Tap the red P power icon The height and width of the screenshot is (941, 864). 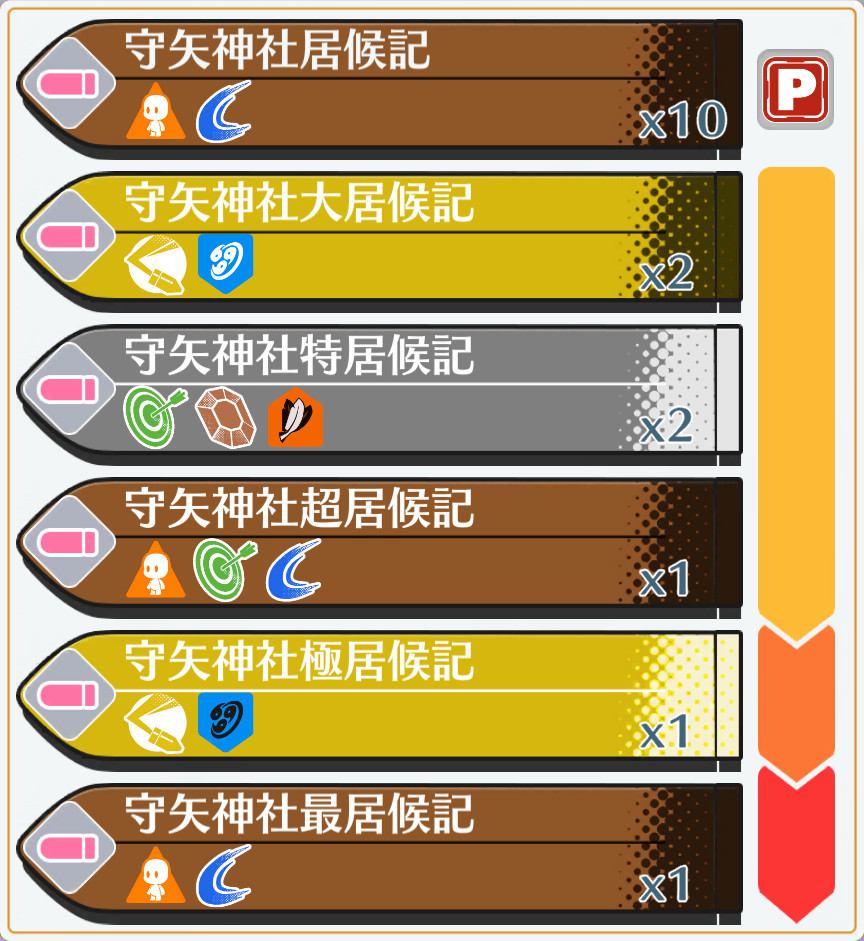tap(795, 90)
